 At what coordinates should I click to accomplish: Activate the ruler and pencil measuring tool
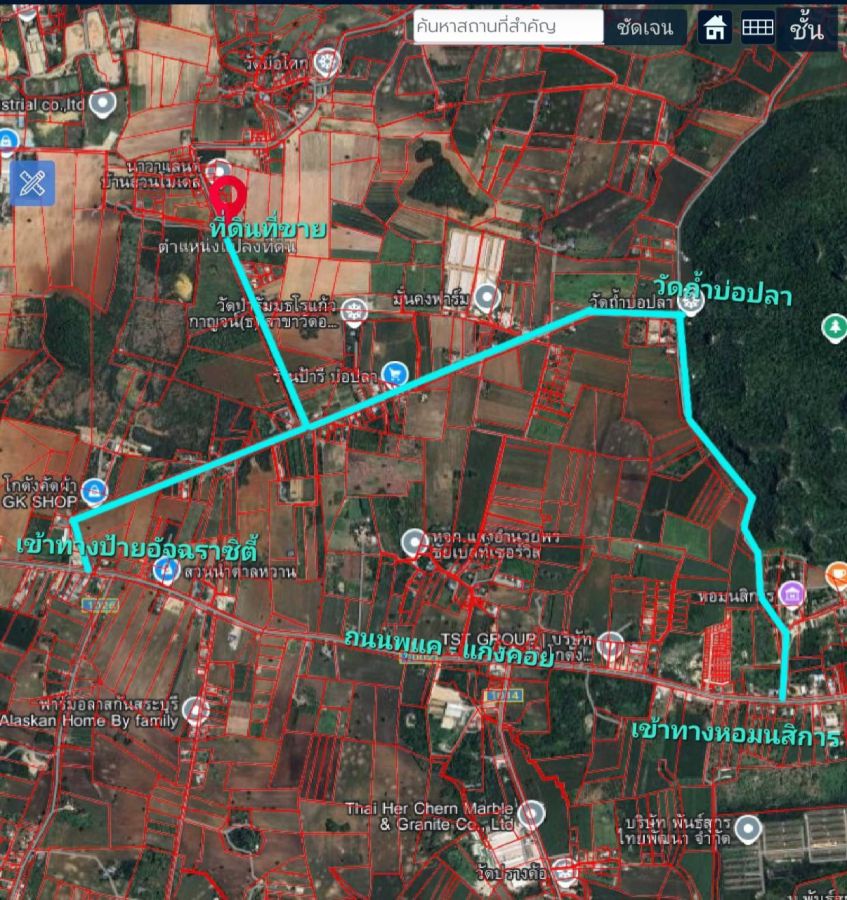click(x=33, y=183)
